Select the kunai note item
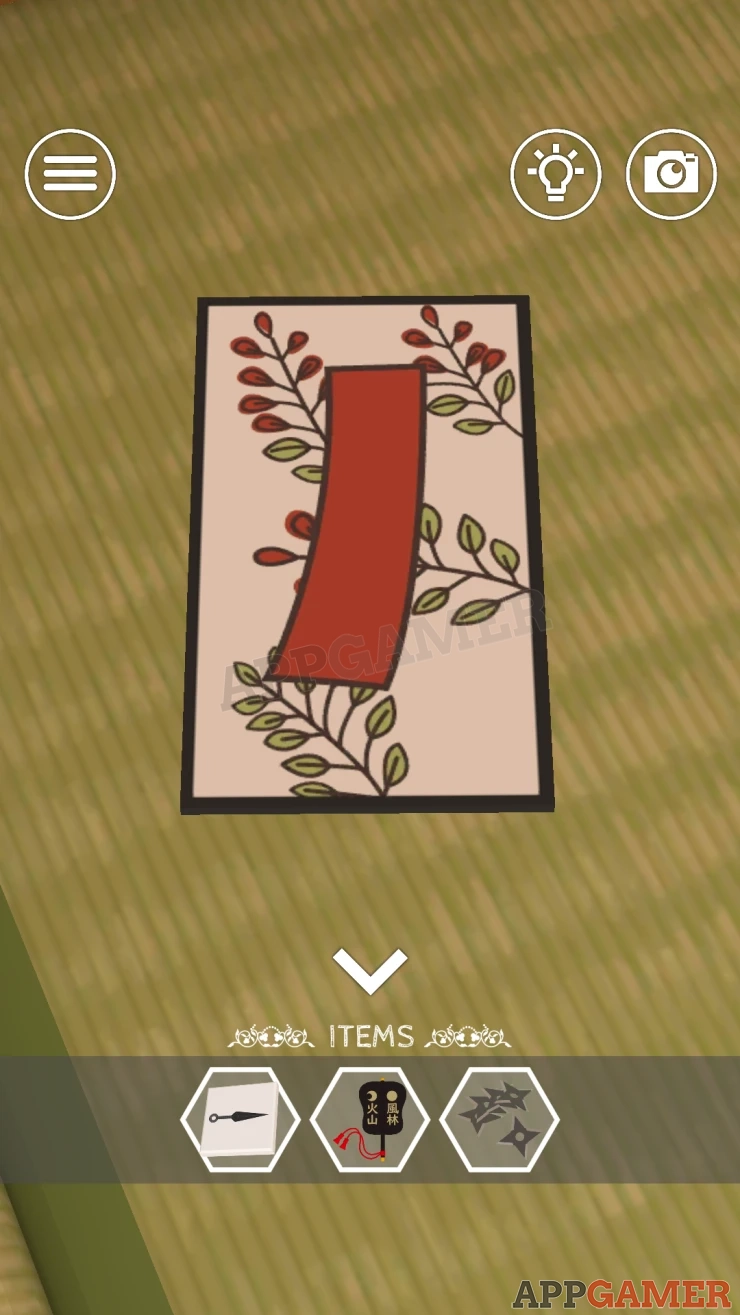 (240, 1119)
